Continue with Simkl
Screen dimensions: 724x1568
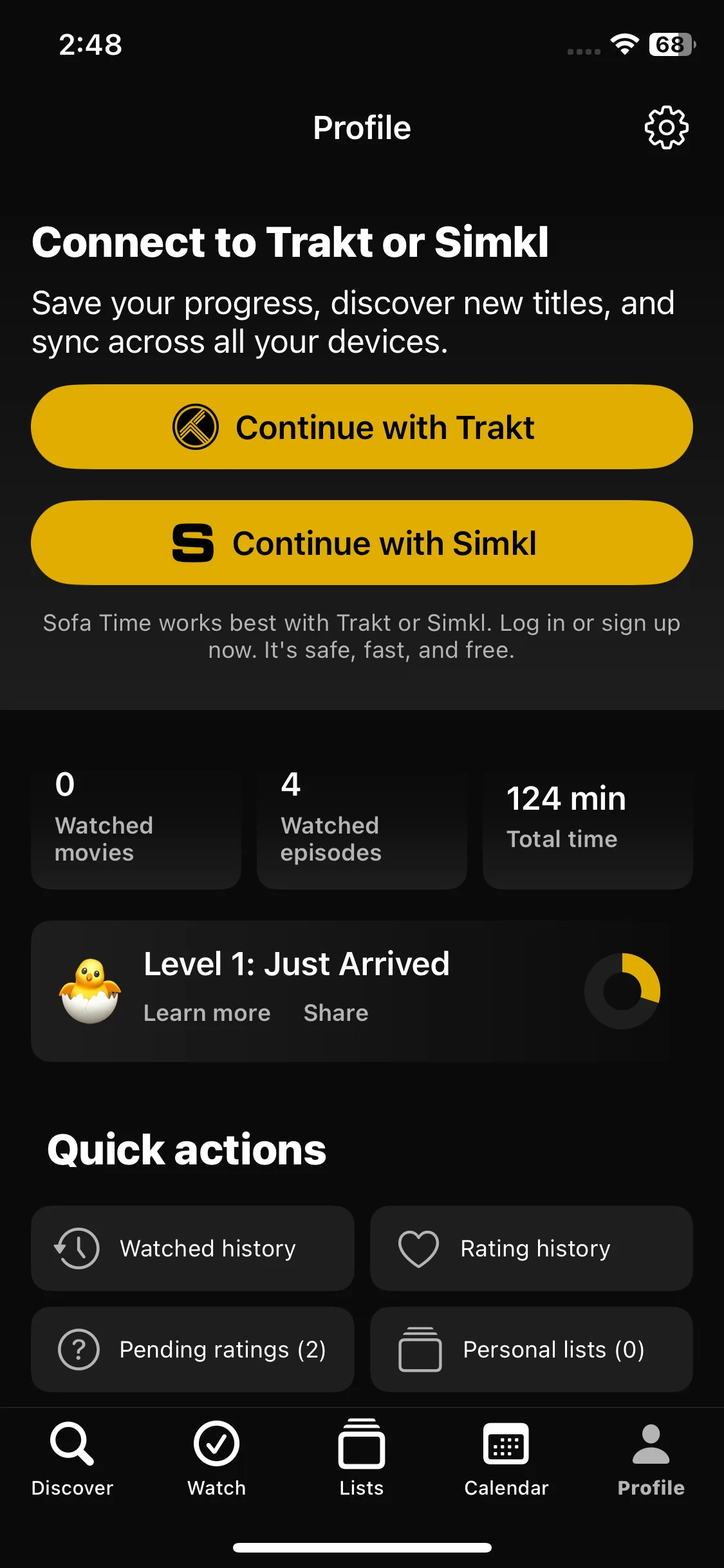coord(362,543)
